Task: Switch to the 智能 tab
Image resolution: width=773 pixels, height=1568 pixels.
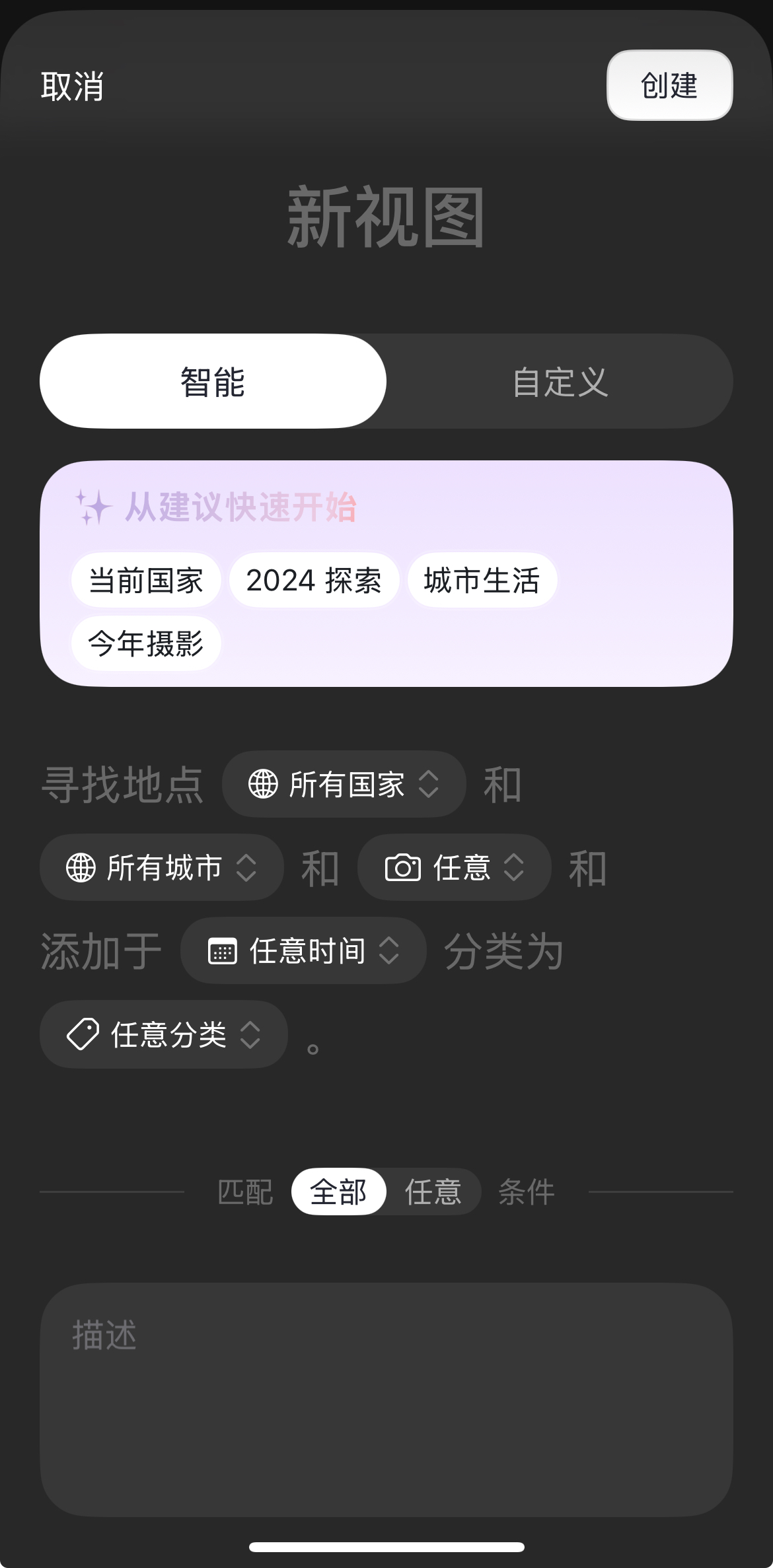Action: pyautogui.click(x=213, y=382)
